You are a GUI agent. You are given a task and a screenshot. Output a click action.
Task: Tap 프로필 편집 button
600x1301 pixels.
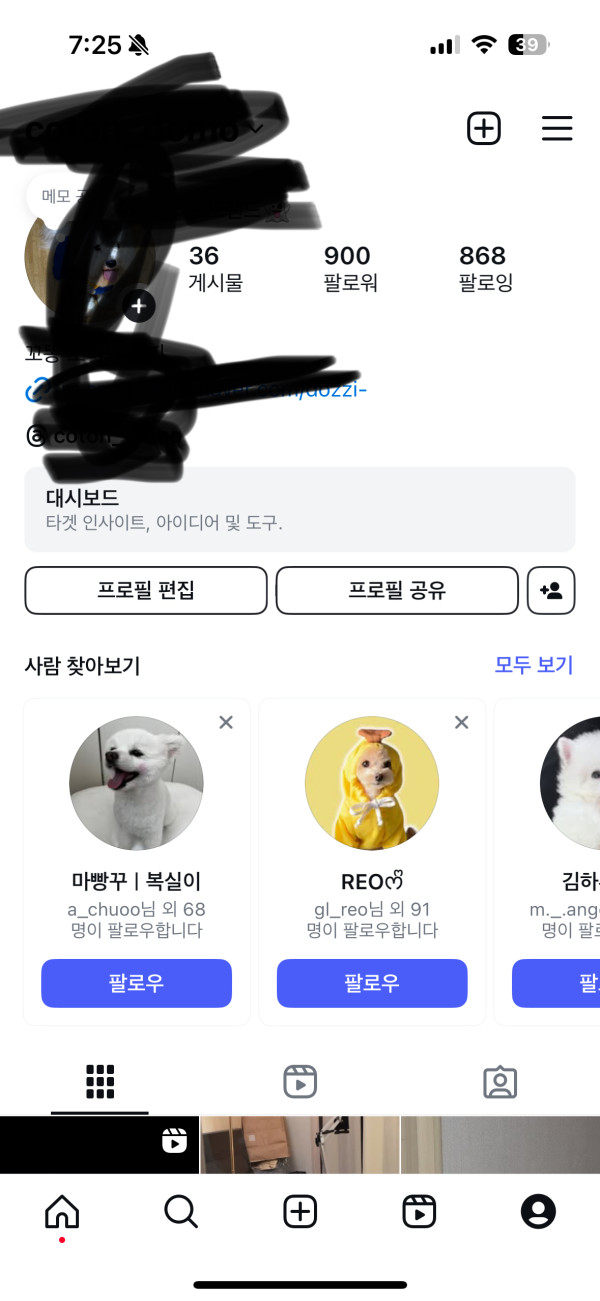pos(146,590)
